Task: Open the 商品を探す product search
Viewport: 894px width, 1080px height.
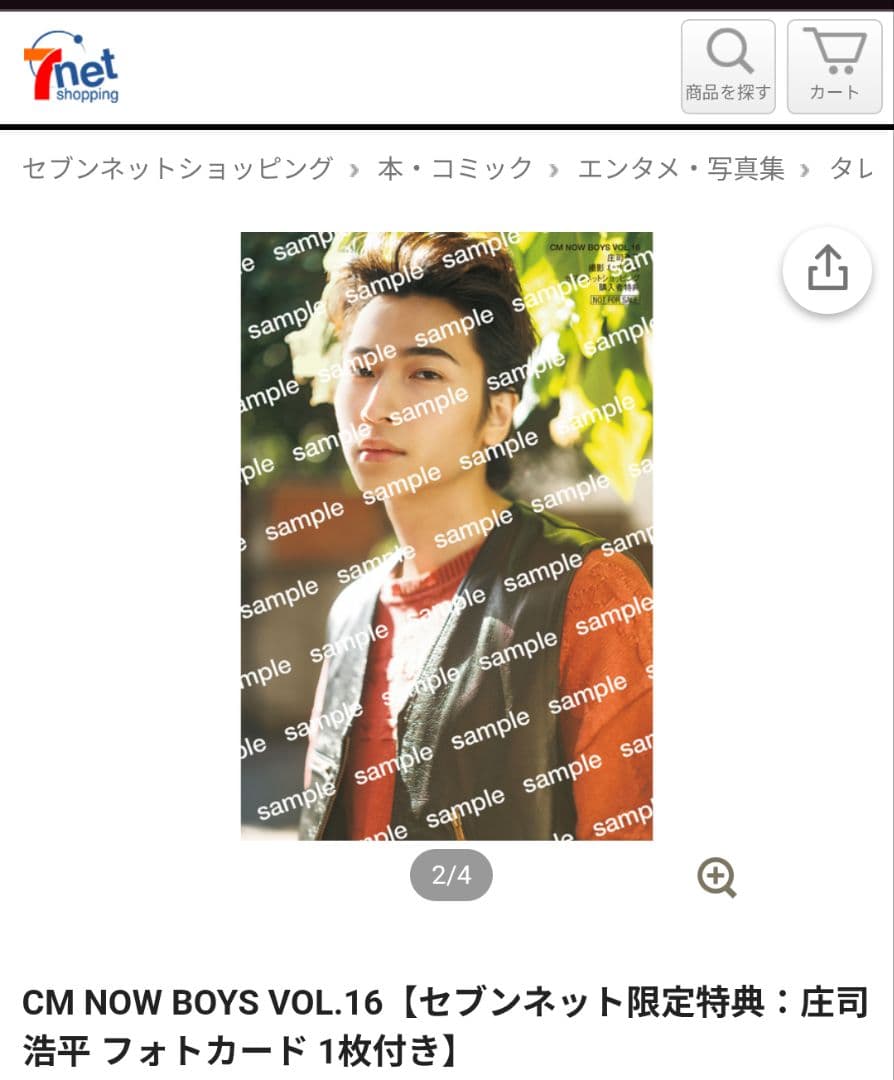Action: point(727,66)
